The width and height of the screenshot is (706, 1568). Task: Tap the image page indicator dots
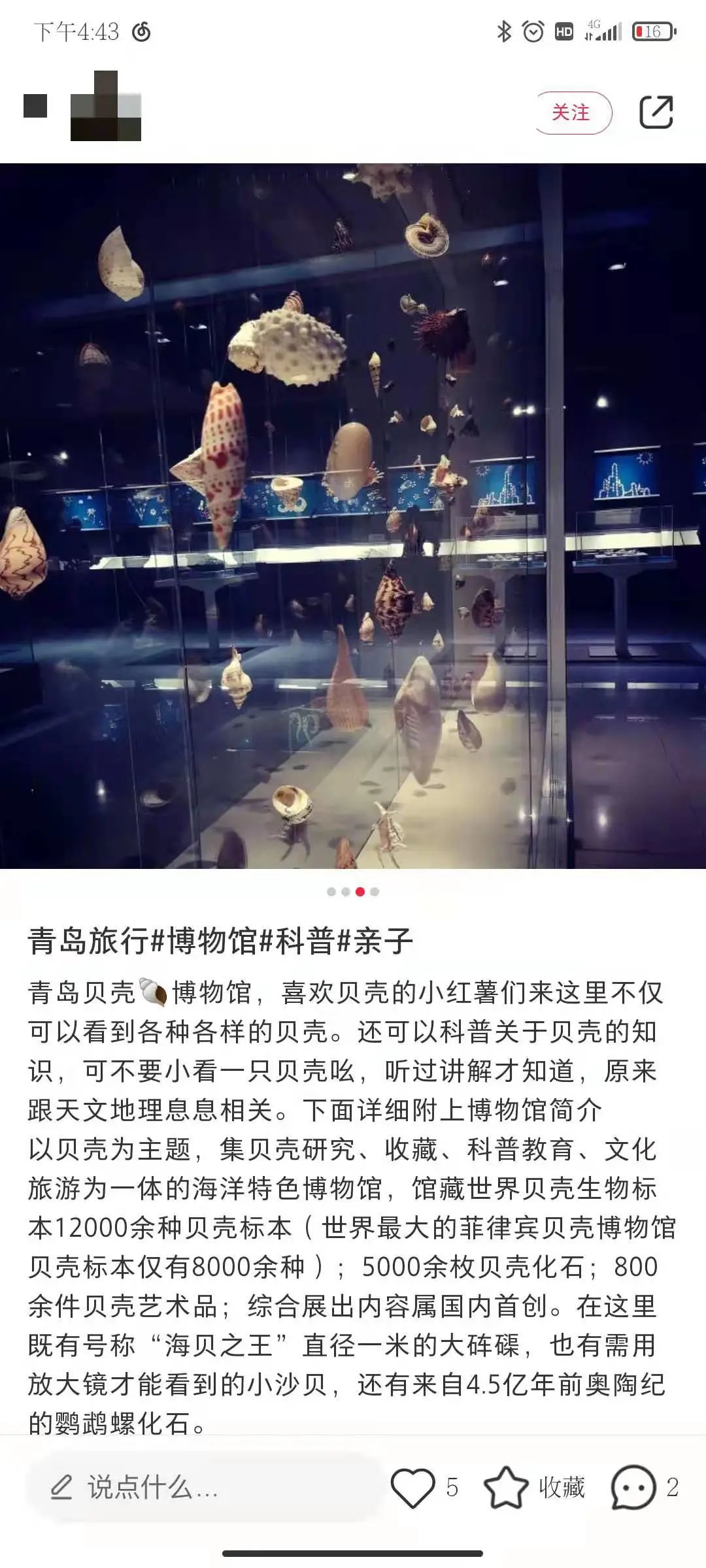pos(353,892)
